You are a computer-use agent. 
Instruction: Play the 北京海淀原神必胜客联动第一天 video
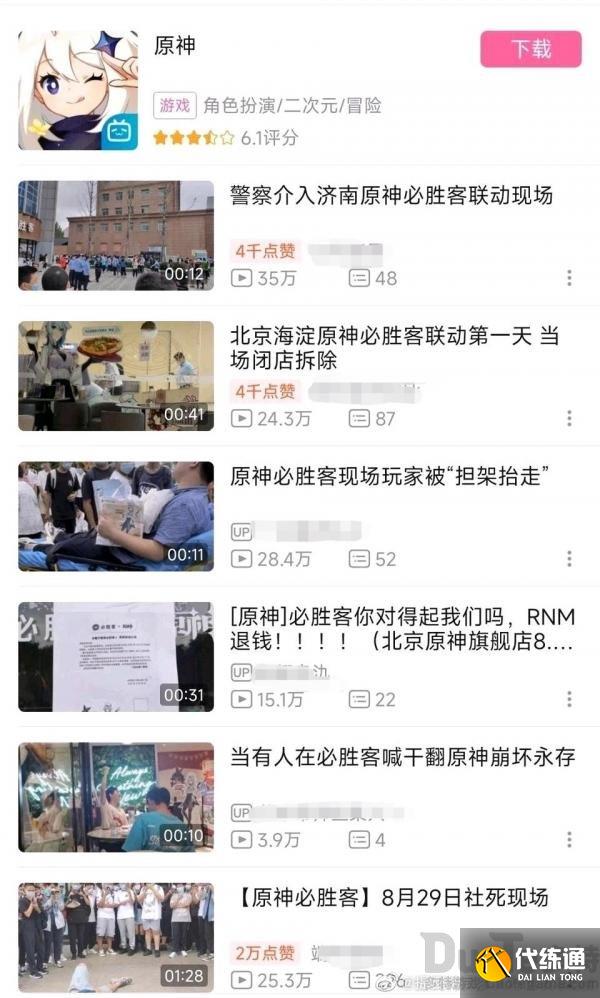[116, 376]
